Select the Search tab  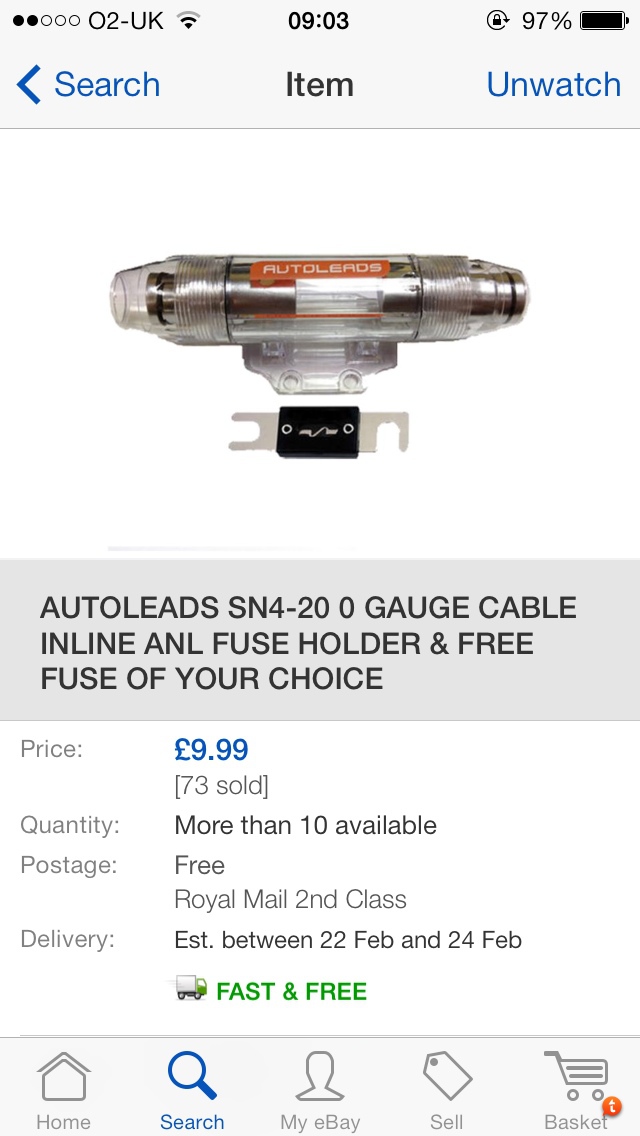tap(192, 1090)
